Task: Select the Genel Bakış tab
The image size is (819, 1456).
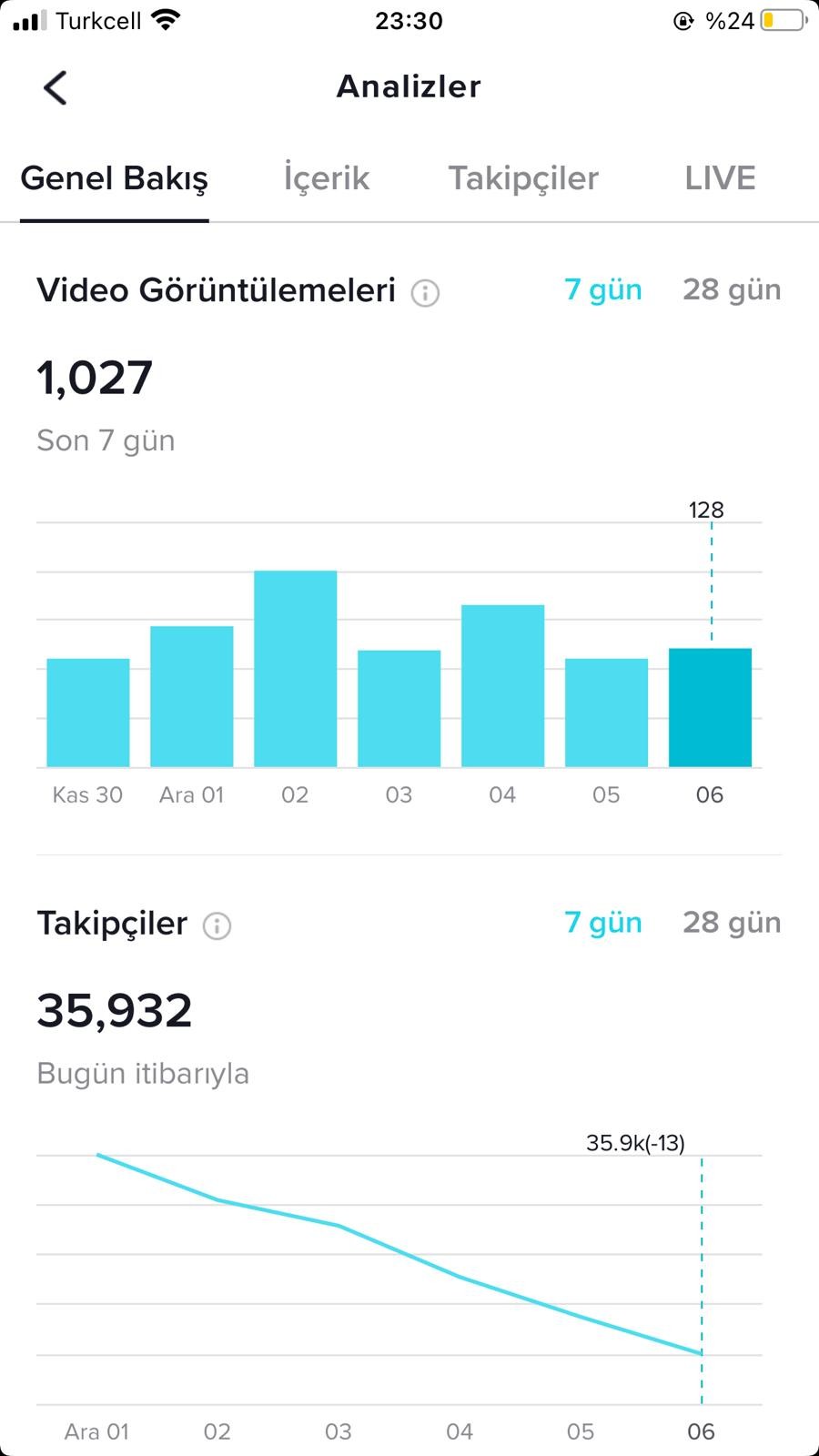Action: 115,178
